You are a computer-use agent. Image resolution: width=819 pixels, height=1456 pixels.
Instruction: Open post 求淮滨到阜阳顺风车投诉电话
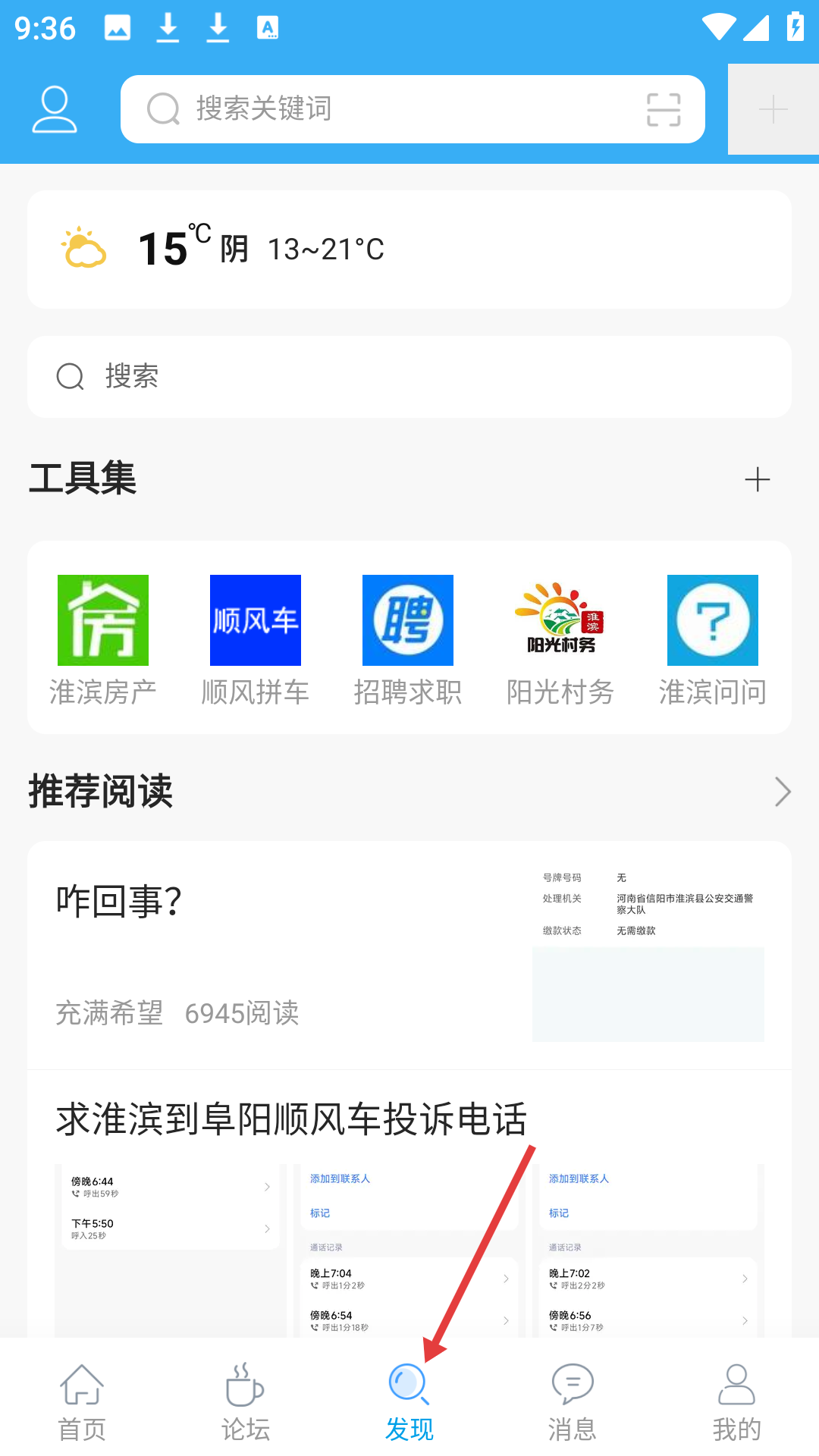pyautogui.click(x=291, y=1119)
